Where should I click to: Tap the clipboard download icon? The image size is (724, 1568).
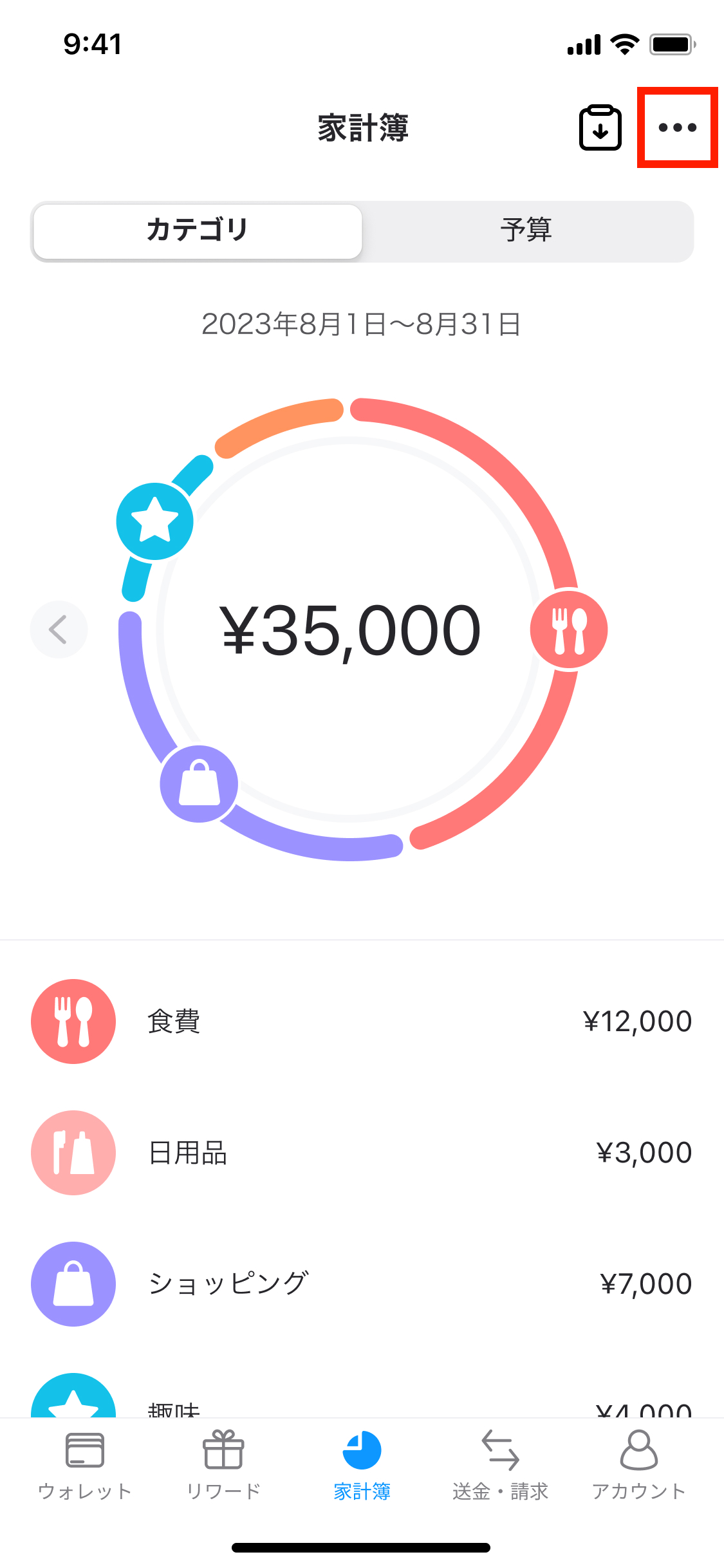click(600, 127)
